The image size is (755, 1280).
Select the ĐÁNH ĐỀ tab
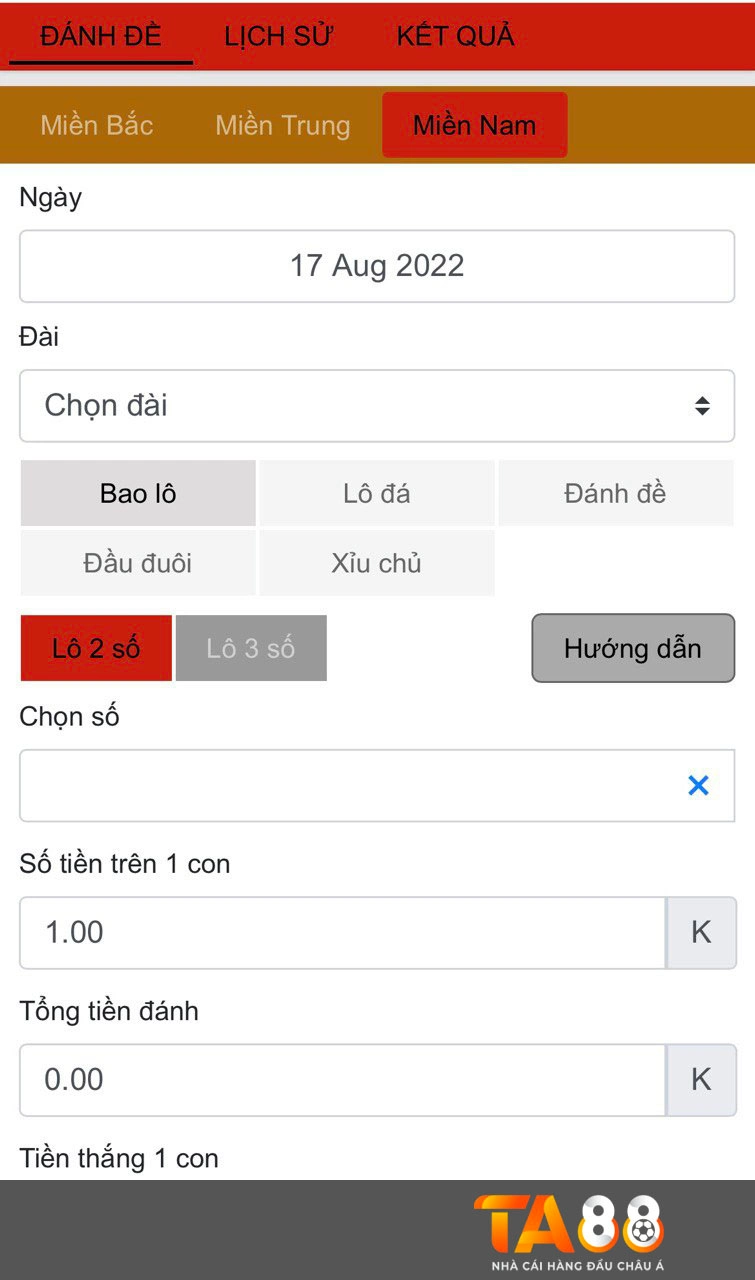click(101, 37)
